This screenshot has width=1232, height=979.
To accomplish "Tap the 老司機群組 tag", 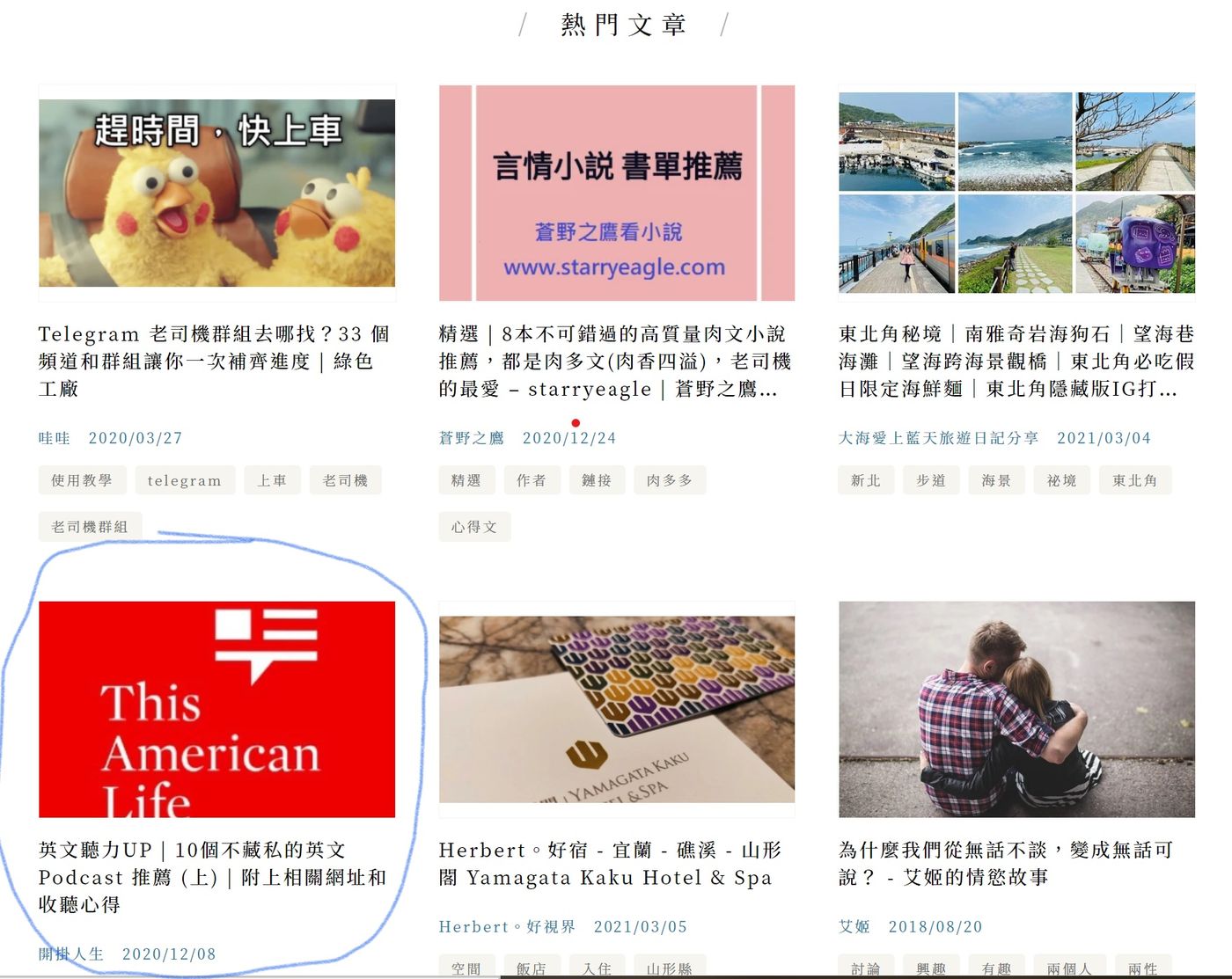I will pyautogui.click(x=90, y=527).
